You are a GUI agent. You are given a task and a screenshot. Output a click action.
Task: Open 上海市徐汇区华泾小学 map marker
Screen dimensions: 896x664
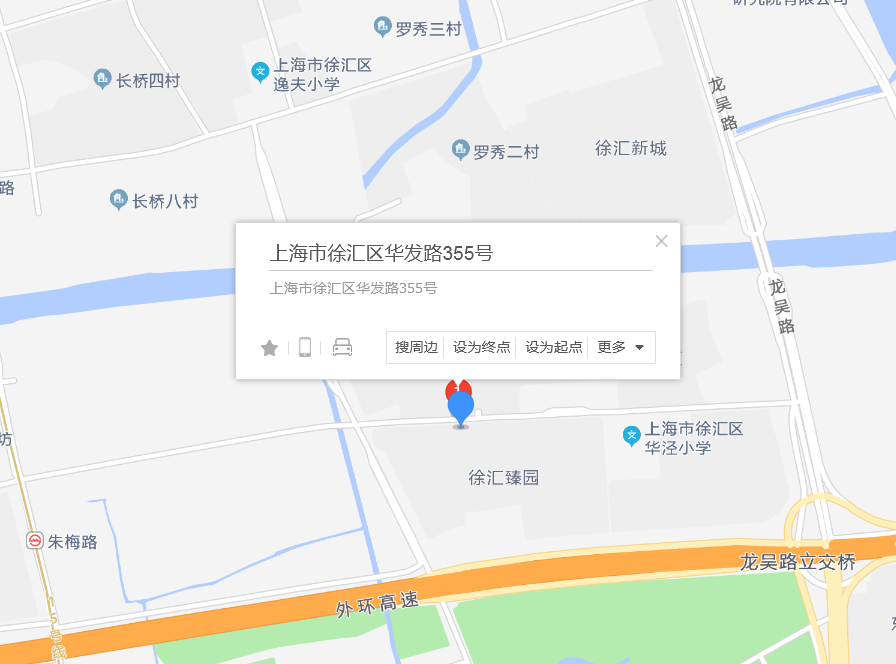point(631,435)
